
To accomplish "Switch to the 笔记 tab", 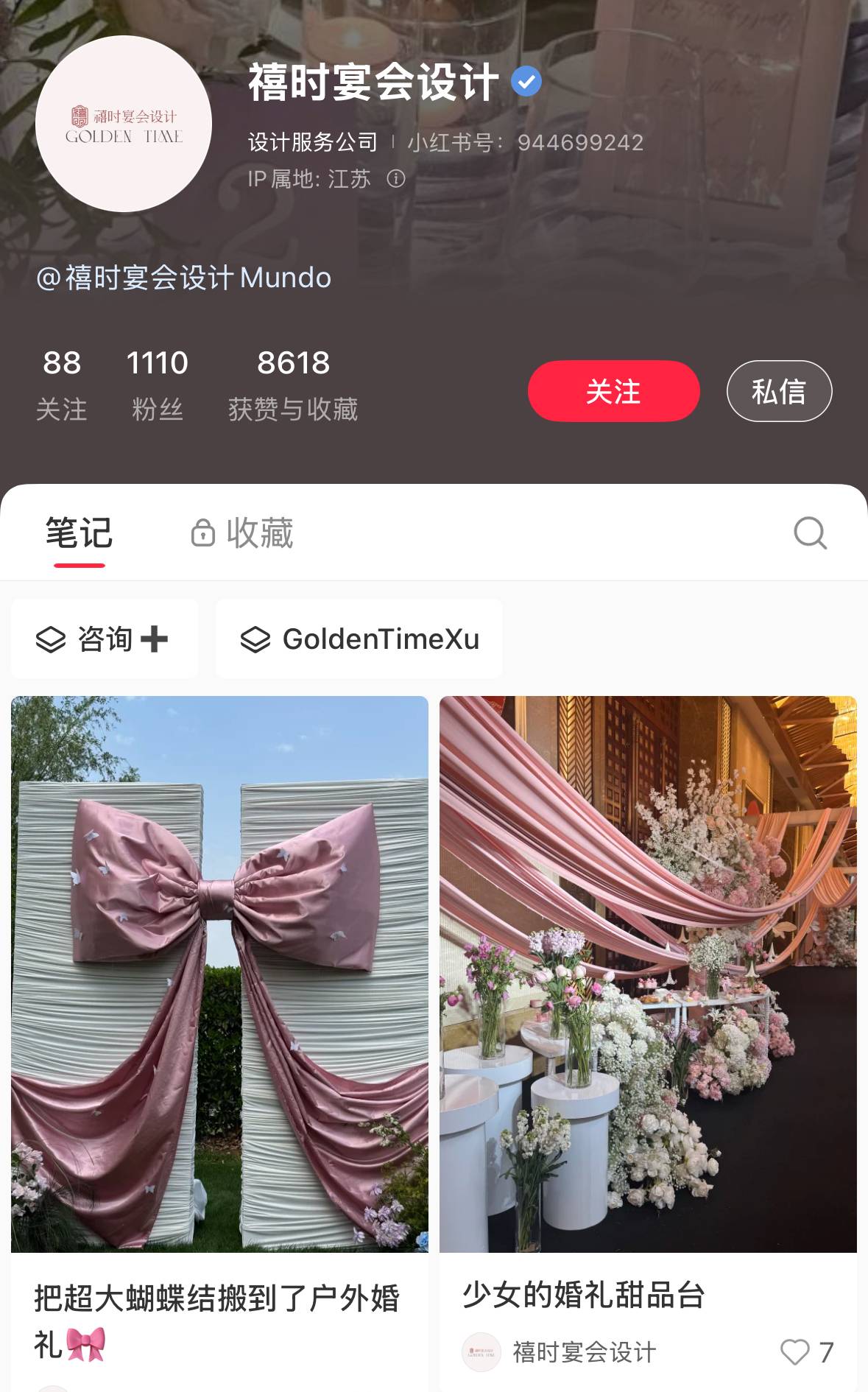I will (79, 533).
